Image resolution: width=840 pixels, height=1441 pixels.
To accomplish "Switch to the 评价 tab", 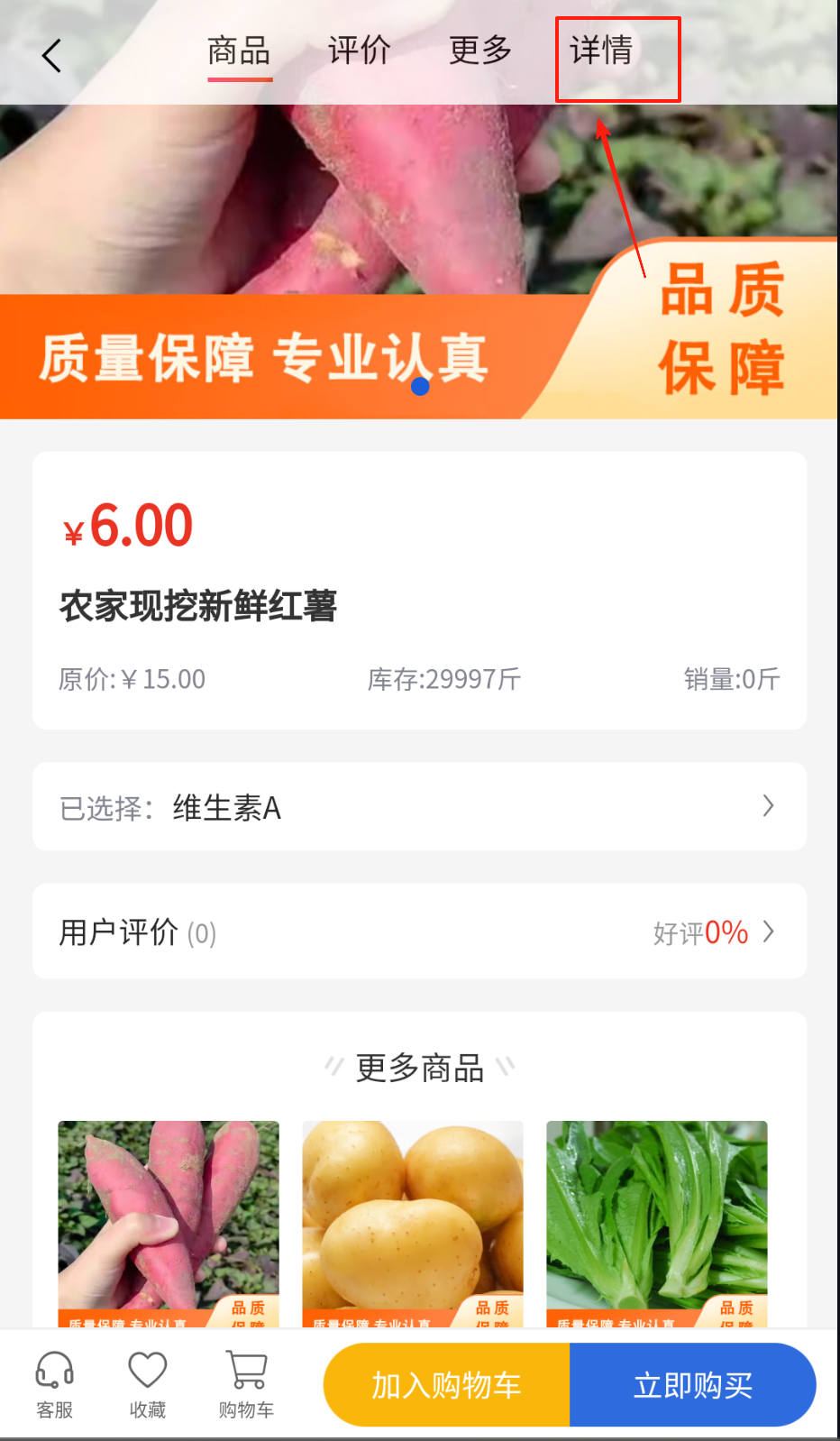I will pos(359,51).
